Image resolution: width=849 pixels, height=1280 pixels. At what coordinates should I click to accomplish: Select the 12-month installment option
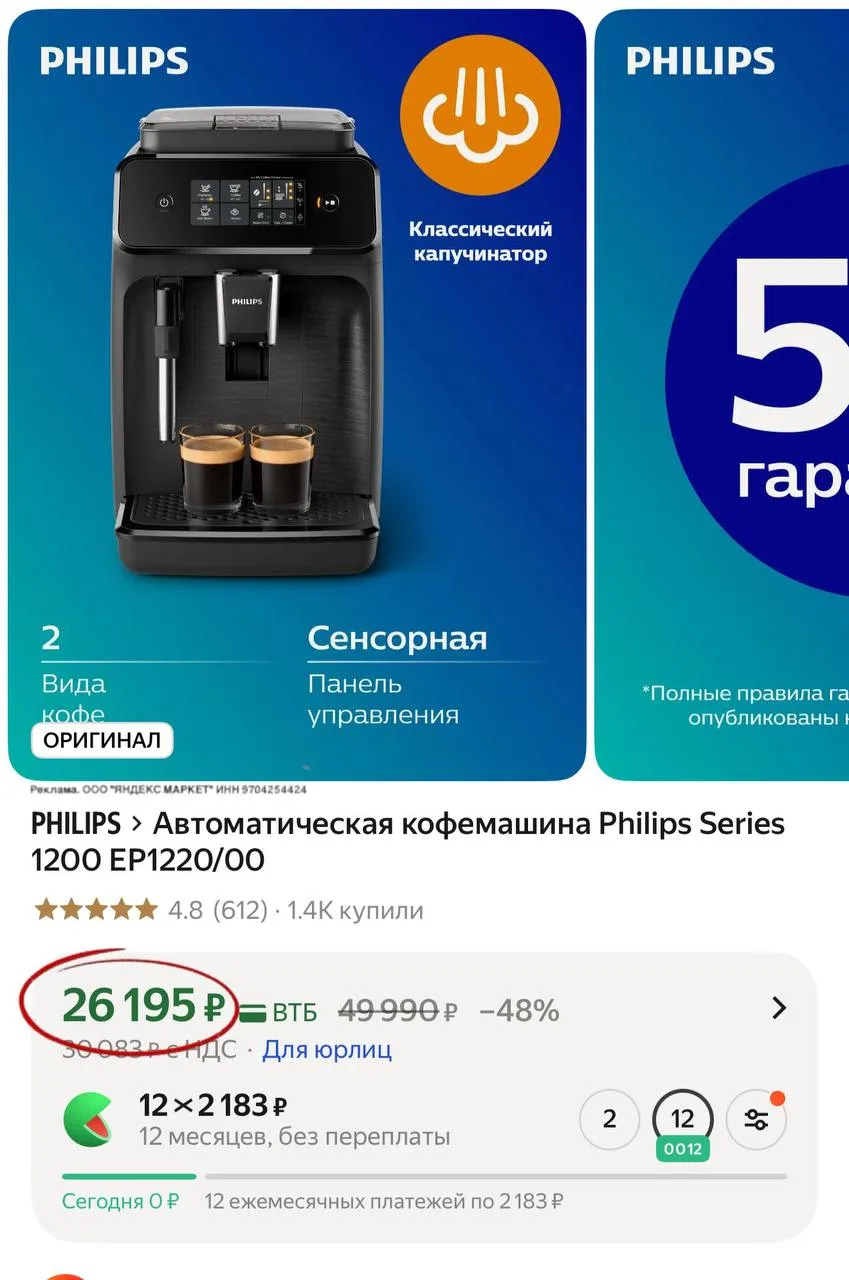tap(682, 1119)
